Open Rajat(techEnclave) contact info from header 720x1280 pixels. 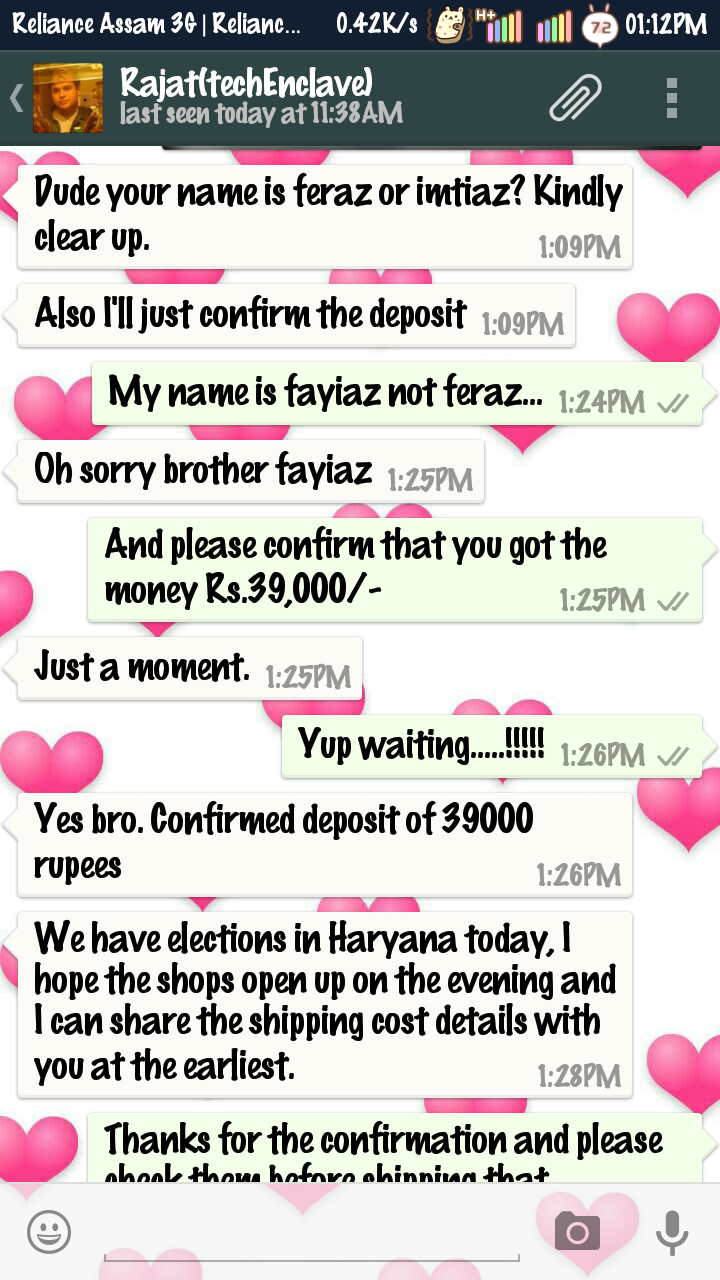(261, 97)
